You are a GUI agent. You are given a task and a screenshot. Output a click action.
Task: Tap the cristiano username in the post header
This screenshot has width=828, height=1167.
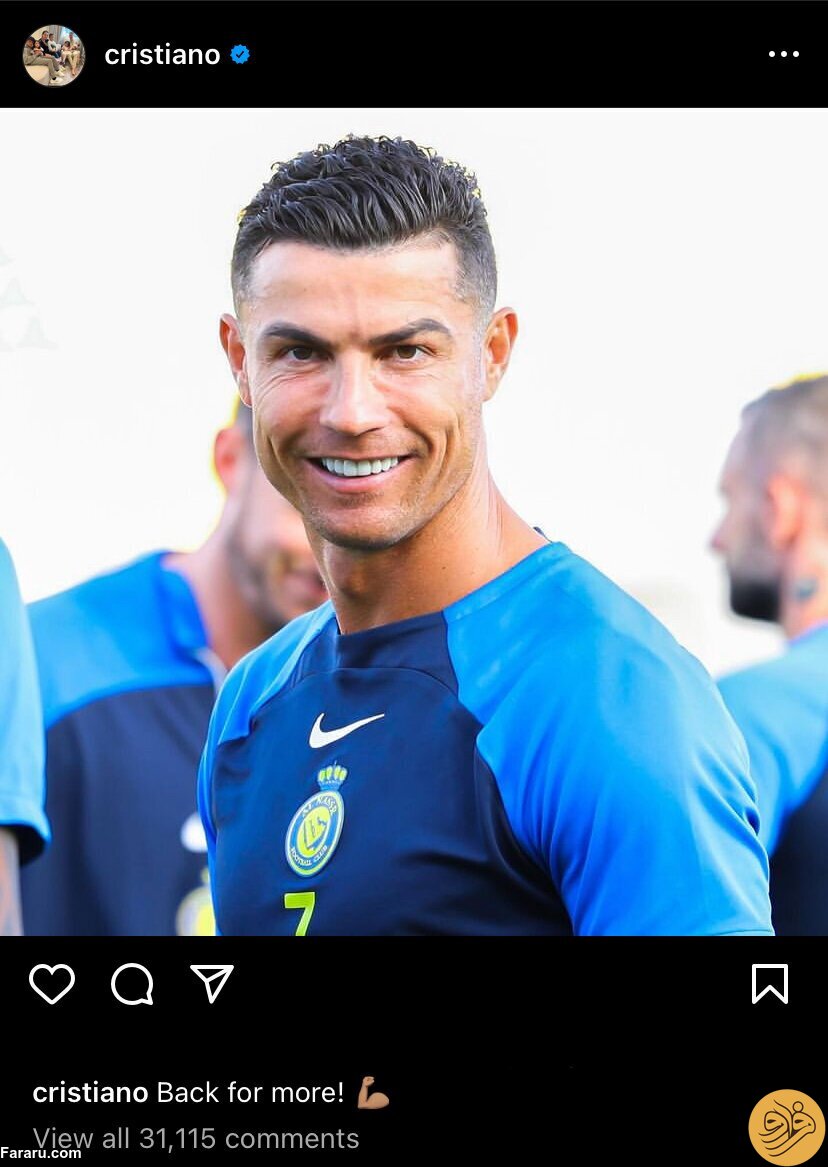tap(162, 55)
